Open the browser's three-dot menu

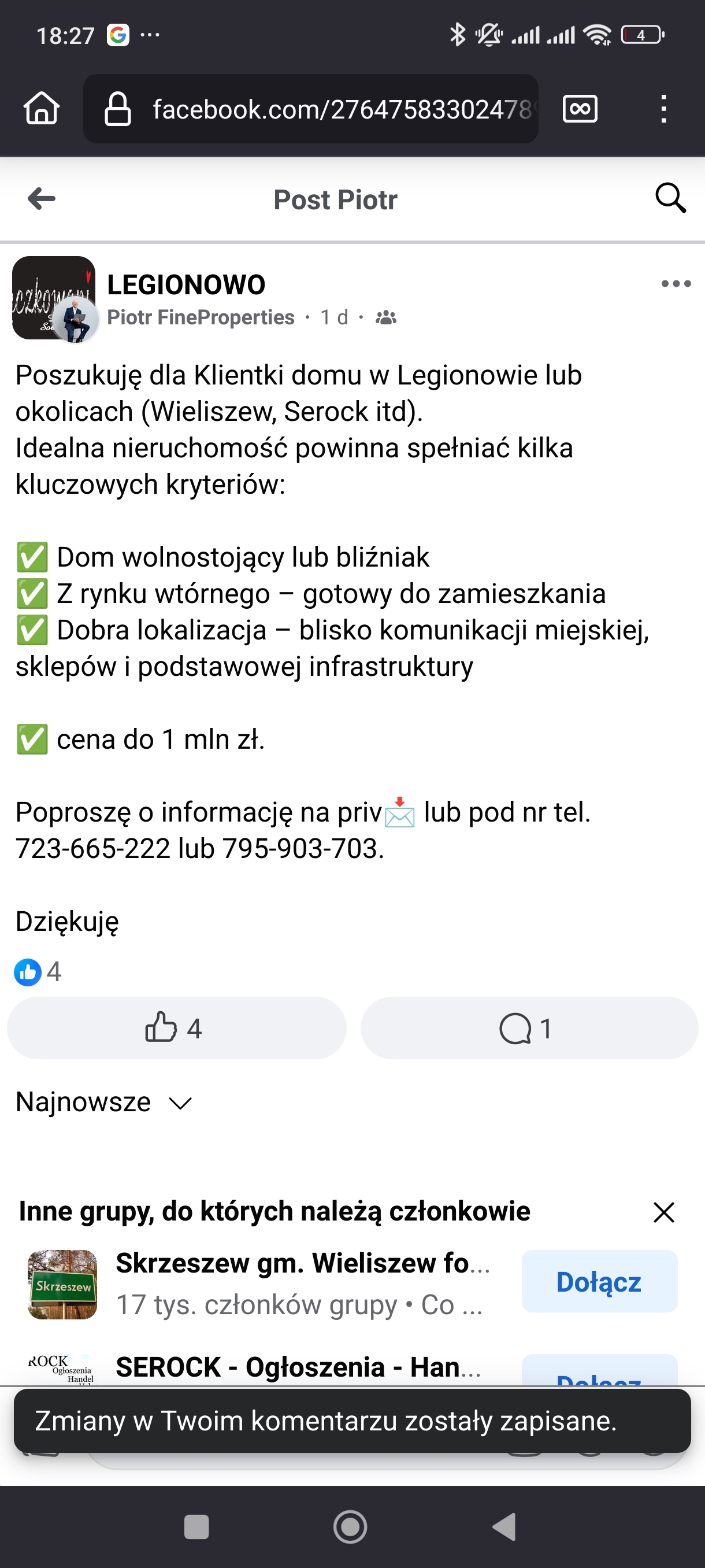tap(663, 109)
